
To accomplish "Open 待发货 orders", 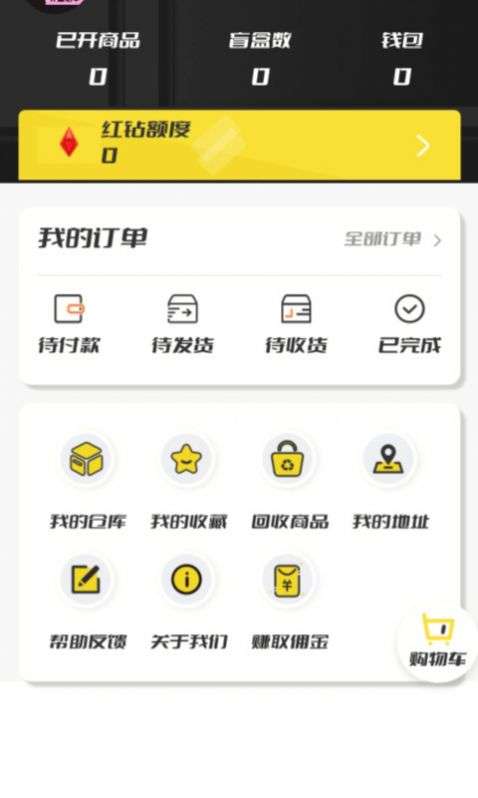I will (x=182, y=324).
